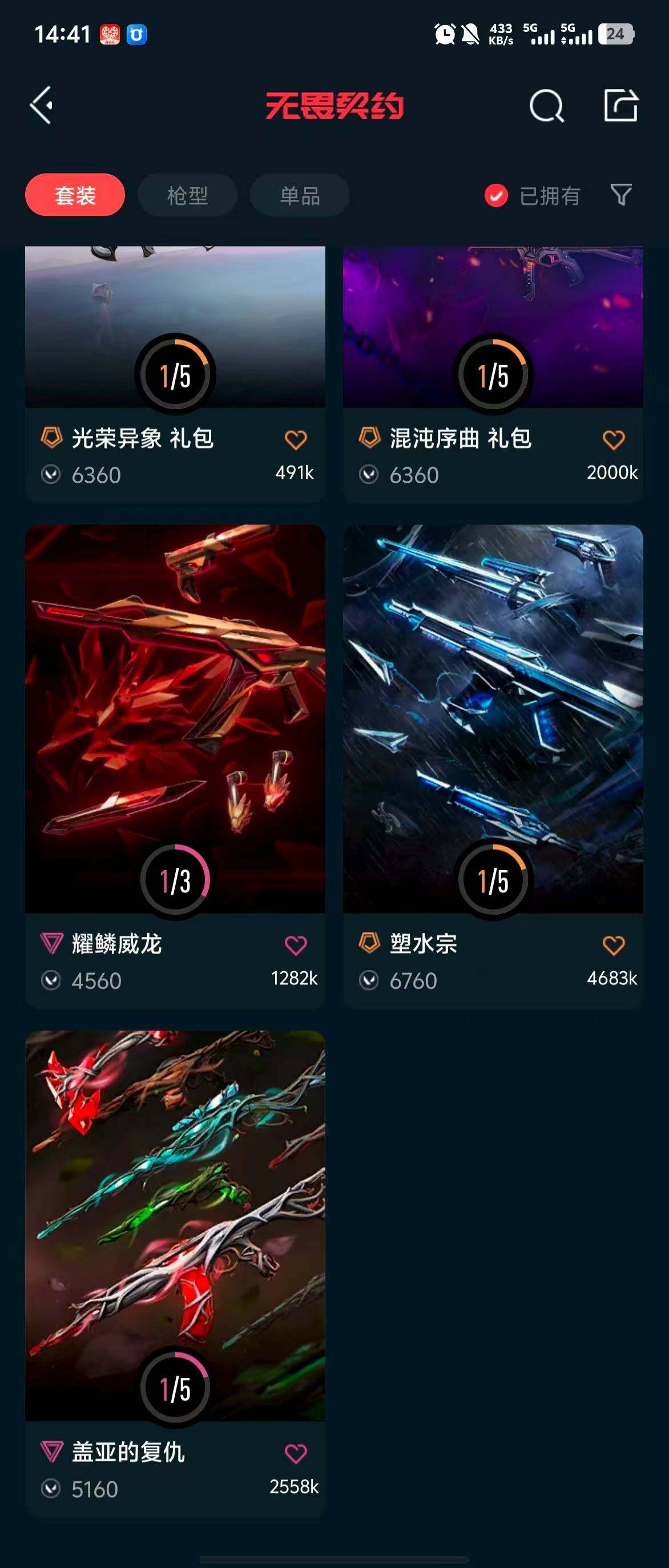Switch to the 单品 tab
Viewport: 669px width, 1568px height.
pyautogui.click(x=300, y=195)
